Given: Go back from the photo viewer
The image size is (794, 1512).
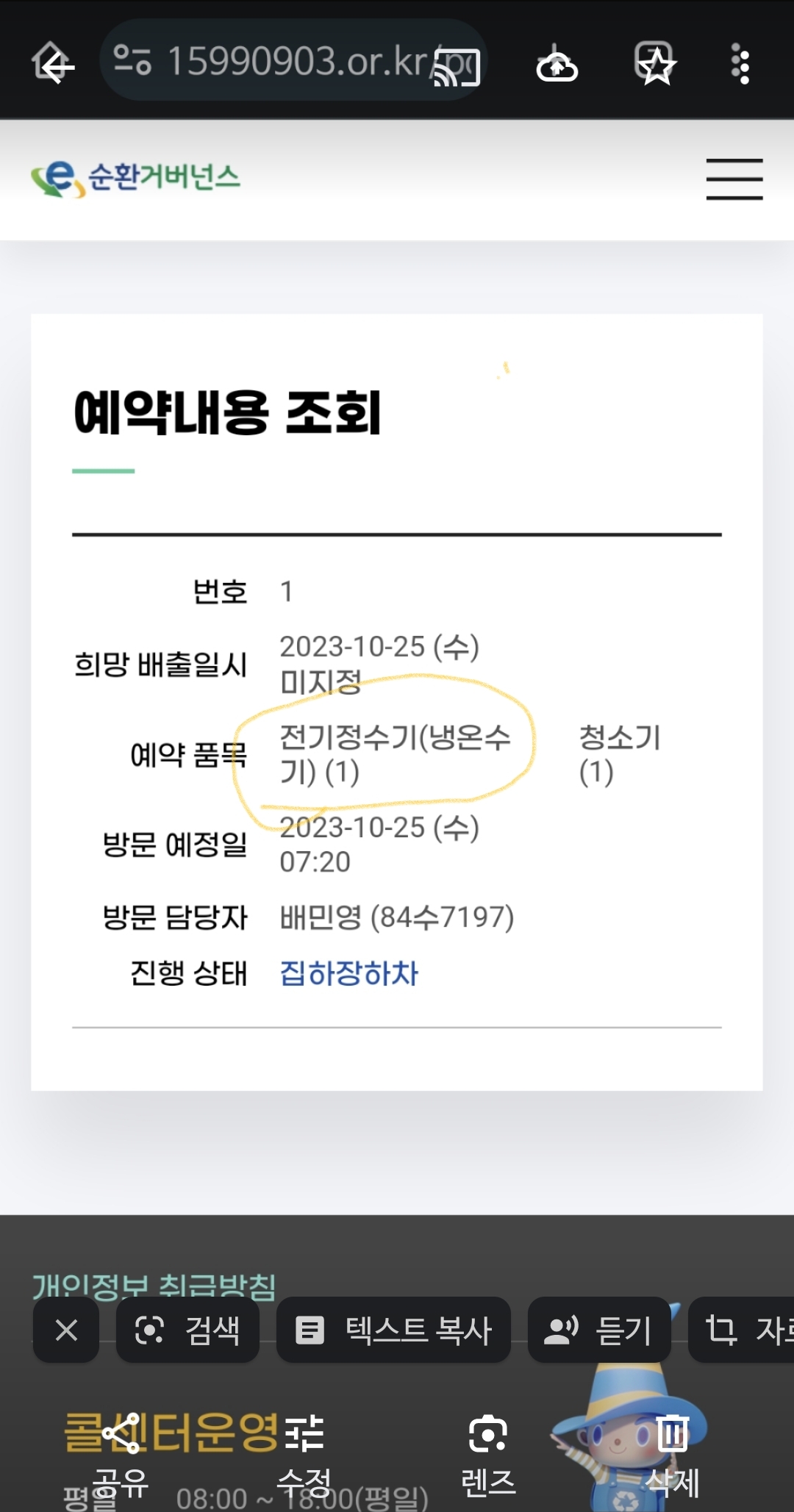Looking at the screenshot, I should (54, 66).
